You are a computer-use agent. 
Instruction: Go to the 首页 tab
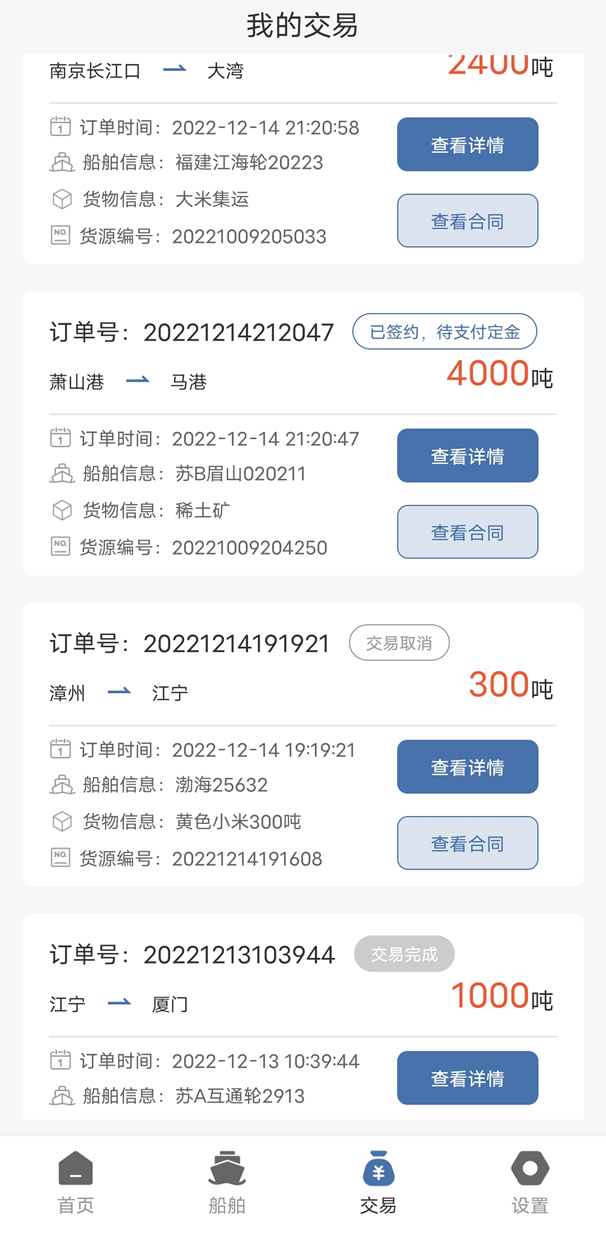[x=76, y=1182]
